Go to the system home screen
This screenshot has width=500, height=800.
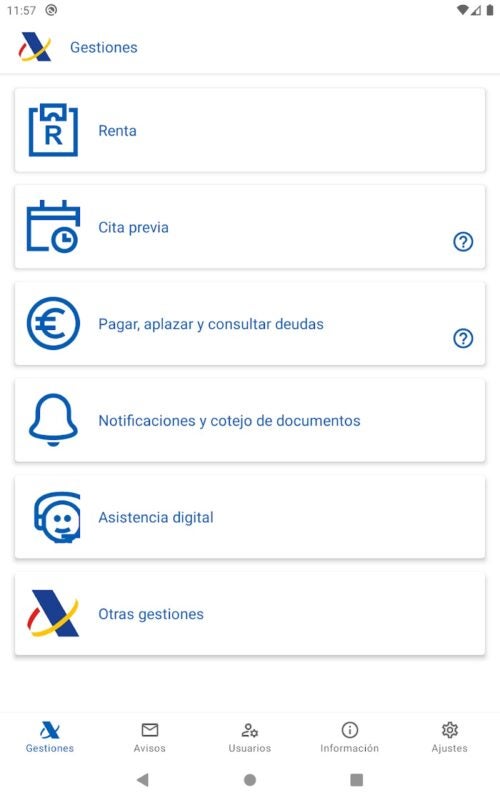(249, 780)
